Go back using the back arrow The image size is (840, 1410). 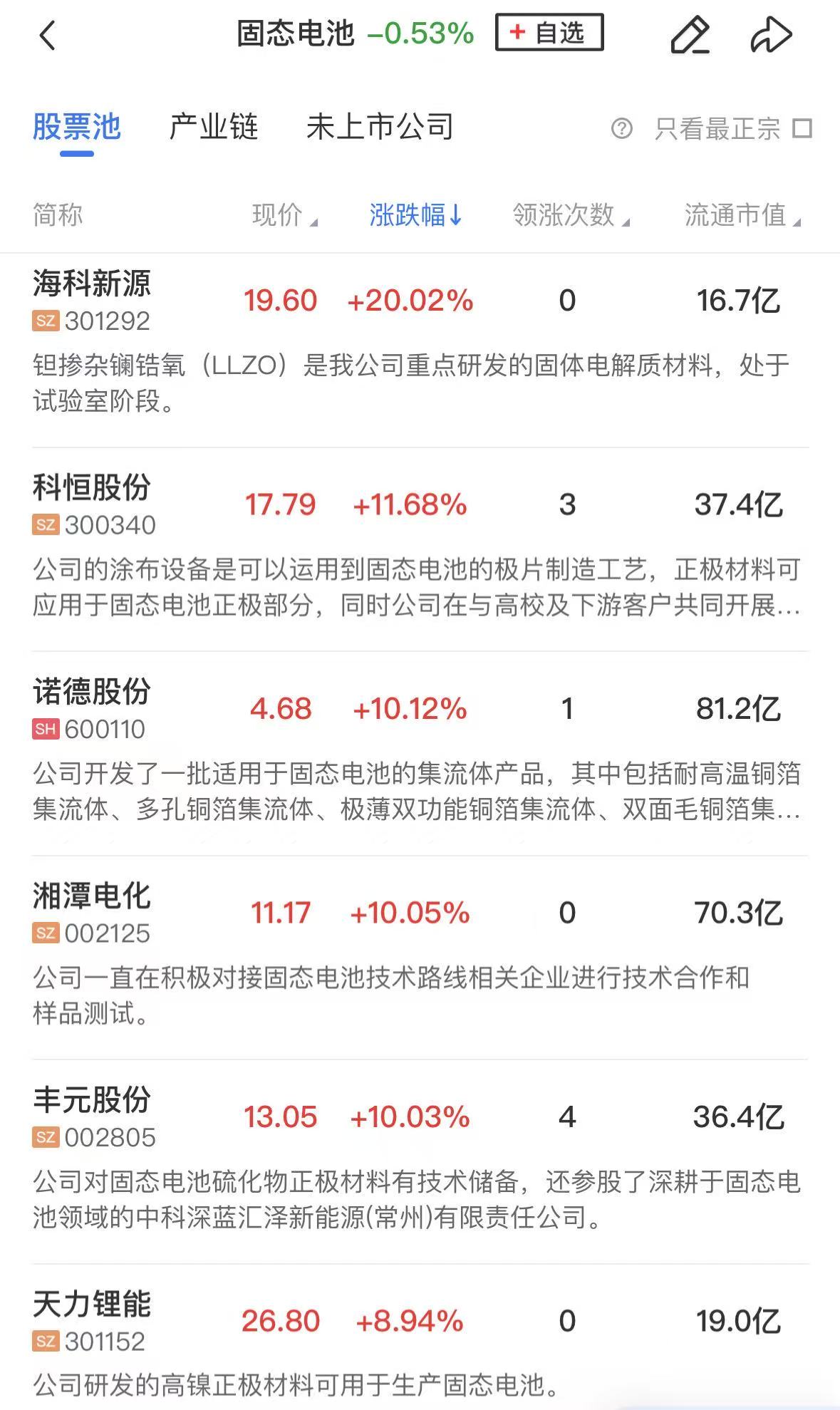coord(48,34)
